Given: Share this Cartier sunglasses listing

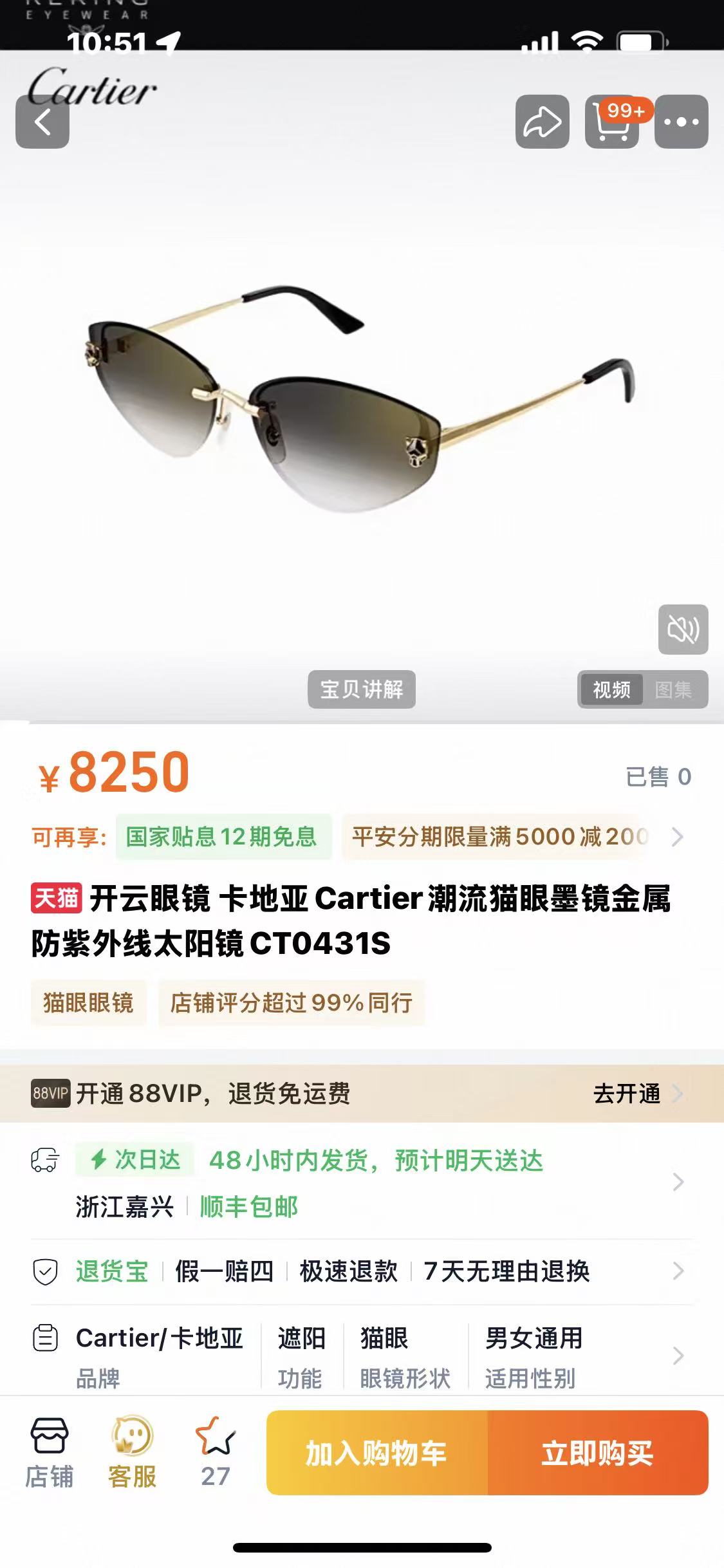Looking at the screenshot, I should pos(542,122).
